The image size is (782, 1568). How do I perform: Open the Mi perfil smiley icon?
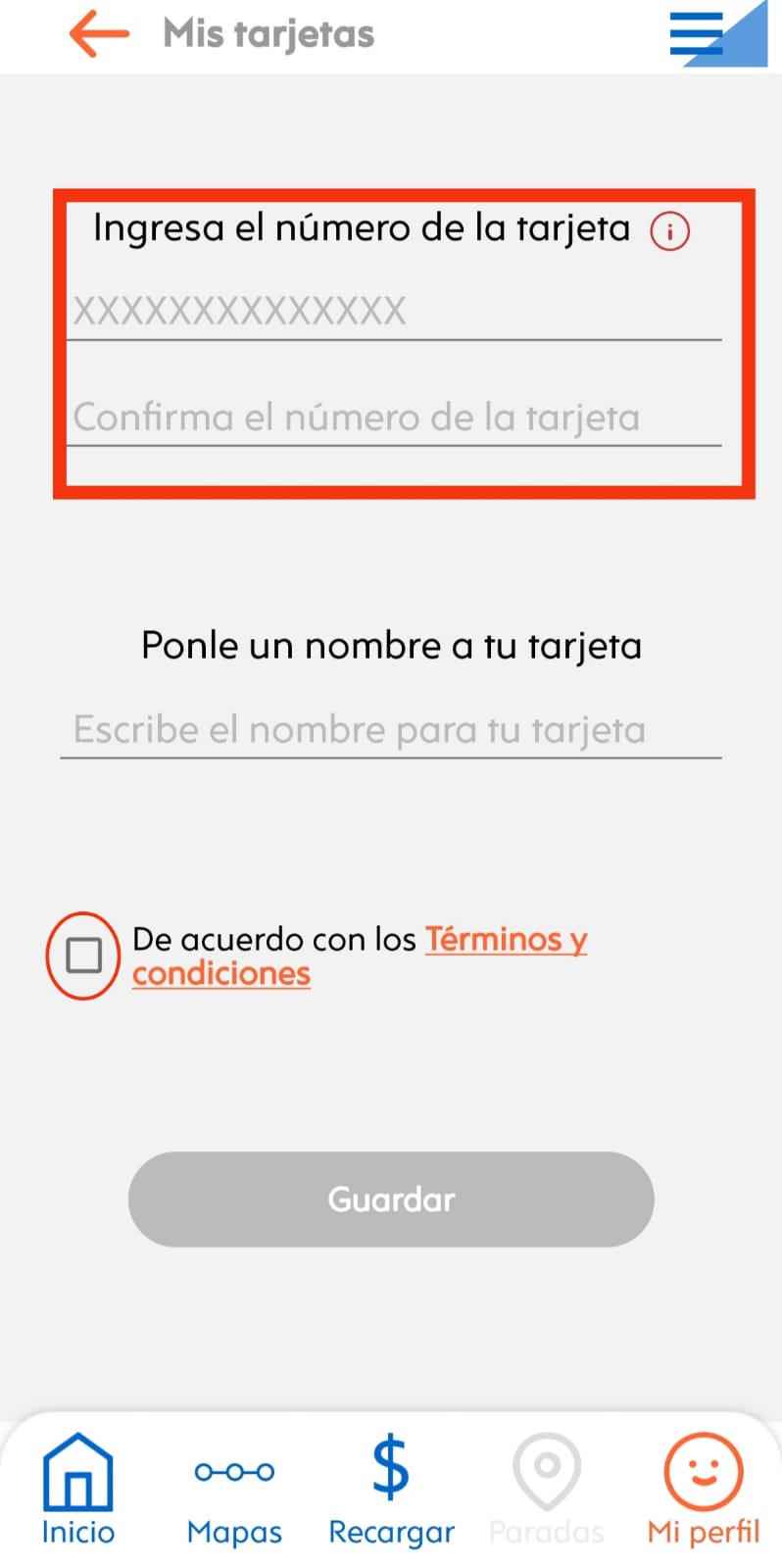coord(702,1470)
